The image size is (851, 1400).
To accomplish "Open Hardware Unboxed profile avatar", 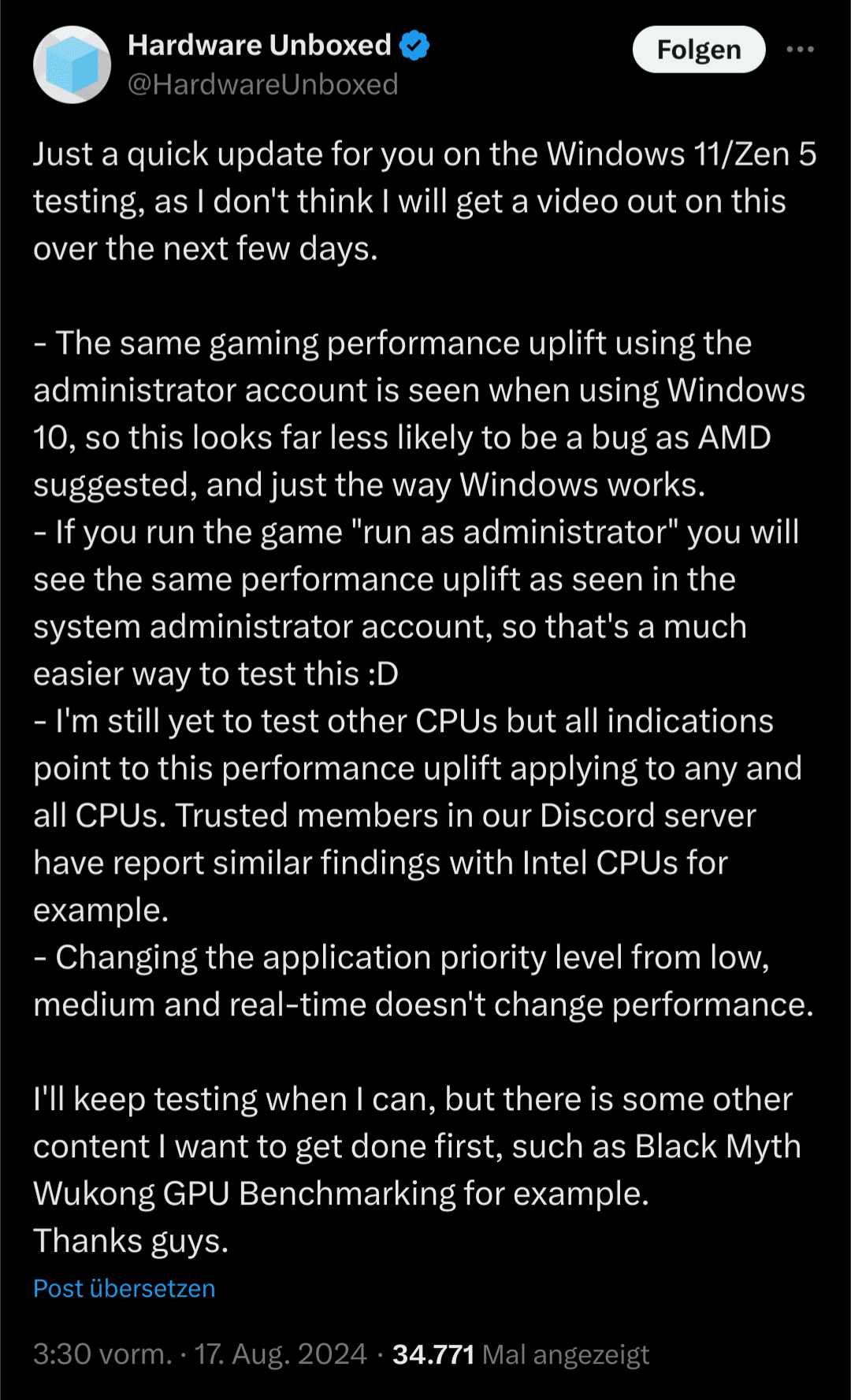I will click(72, 65).
